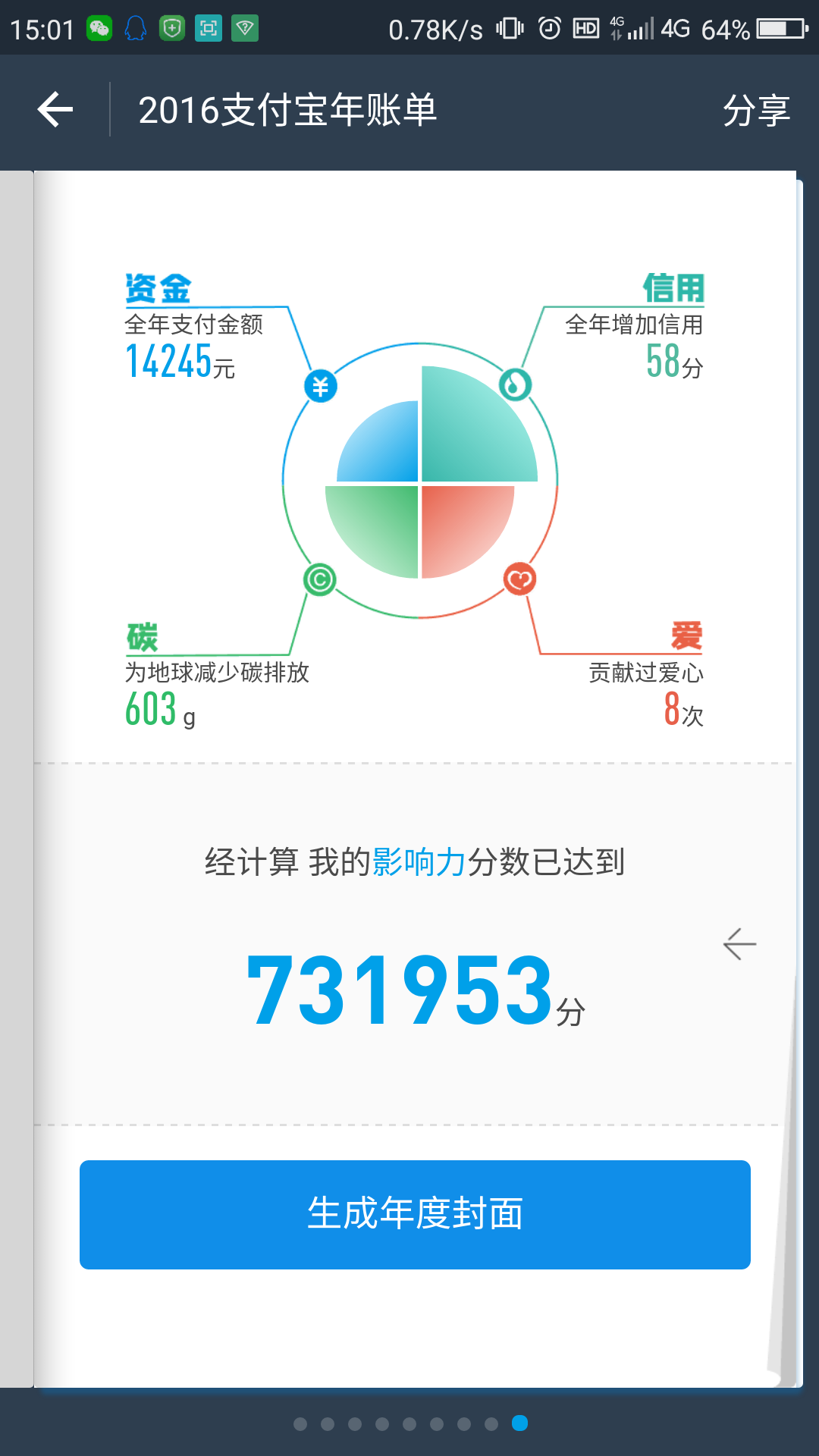Tap 分享 to share the annual bill
Screen dimensions: 819x1456
click(756, 111)
